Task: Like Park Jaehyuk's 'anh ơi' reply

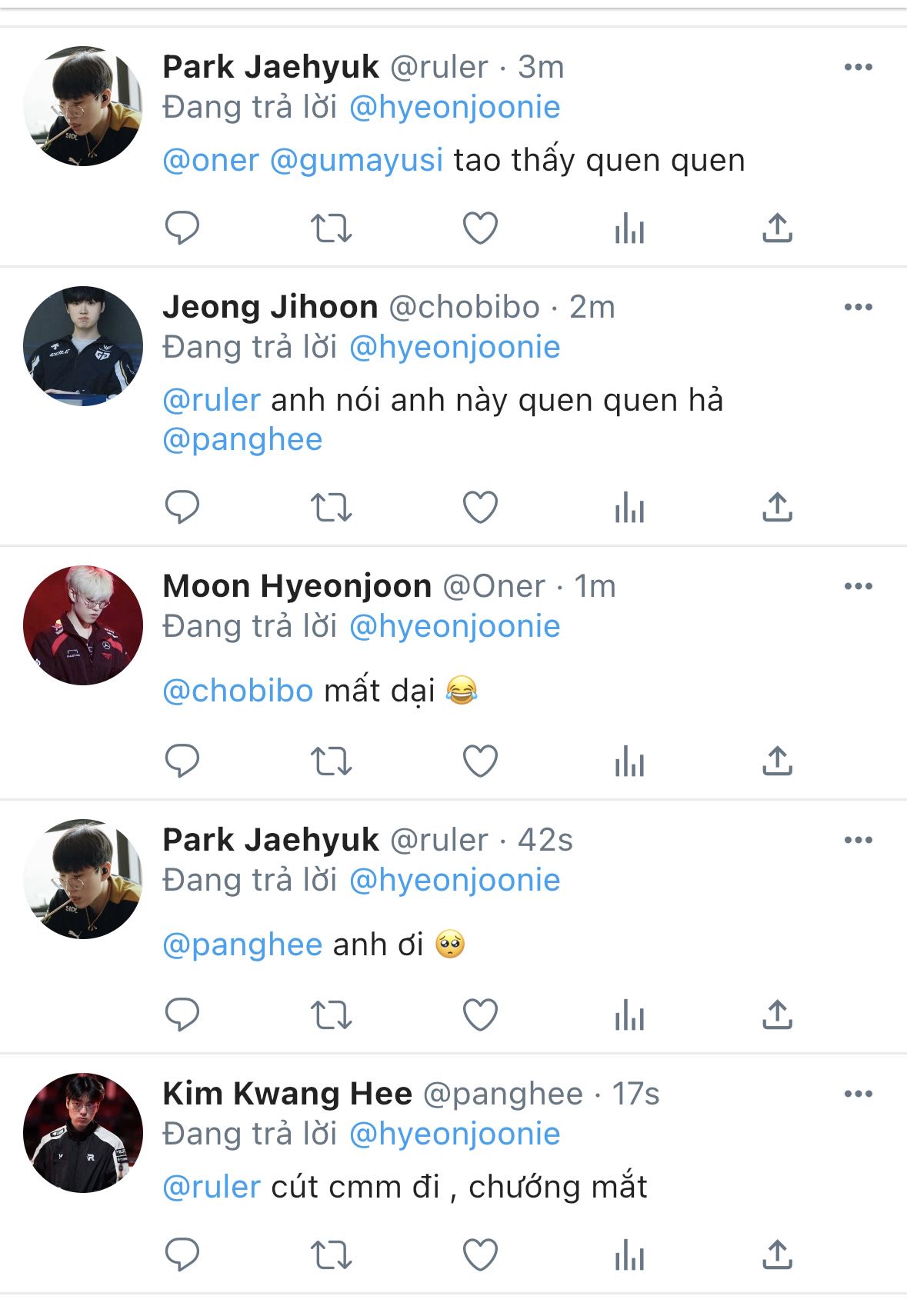Action: coord(480,1015)
